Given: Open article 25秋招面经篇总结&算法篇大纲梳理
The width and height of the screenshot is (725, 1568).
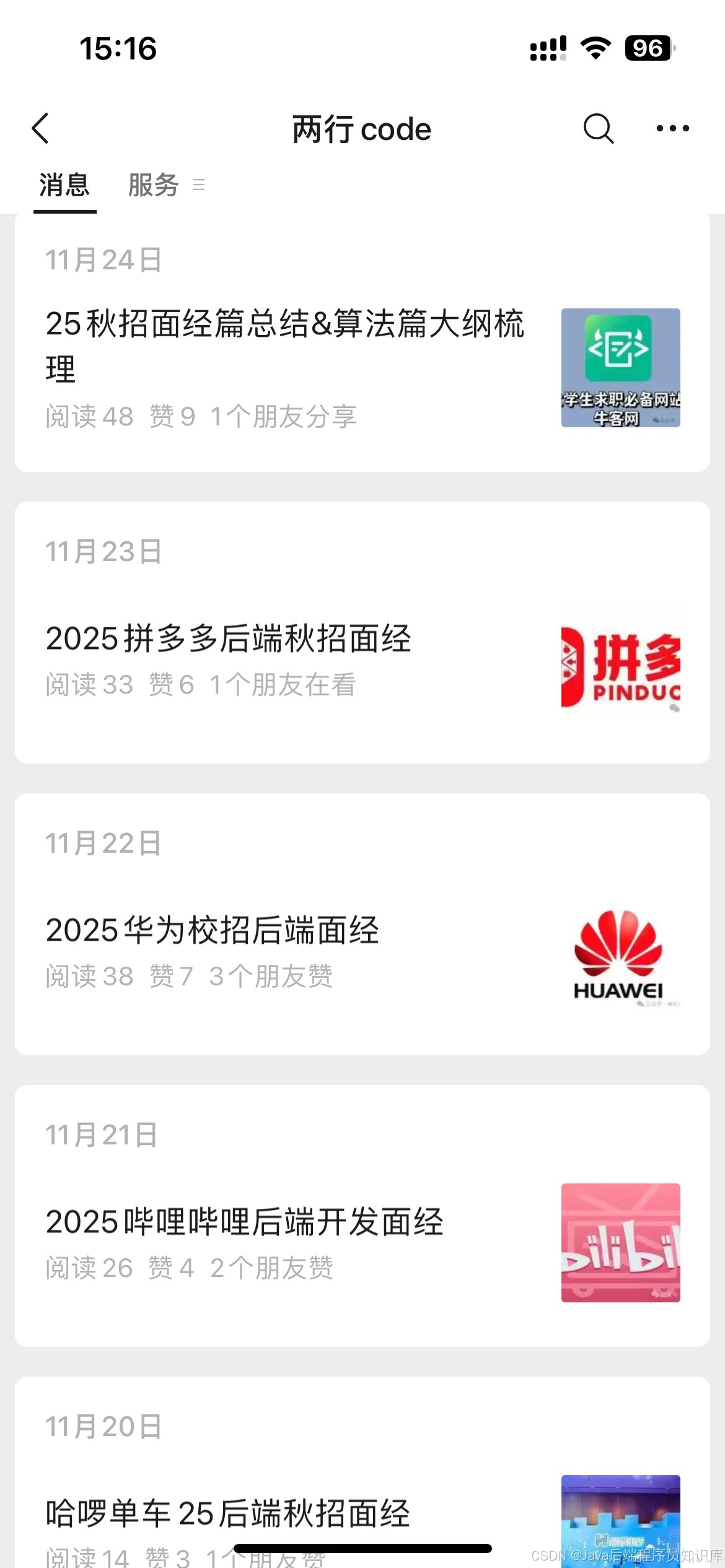Looking at the screenshot, I should (285, 346).
